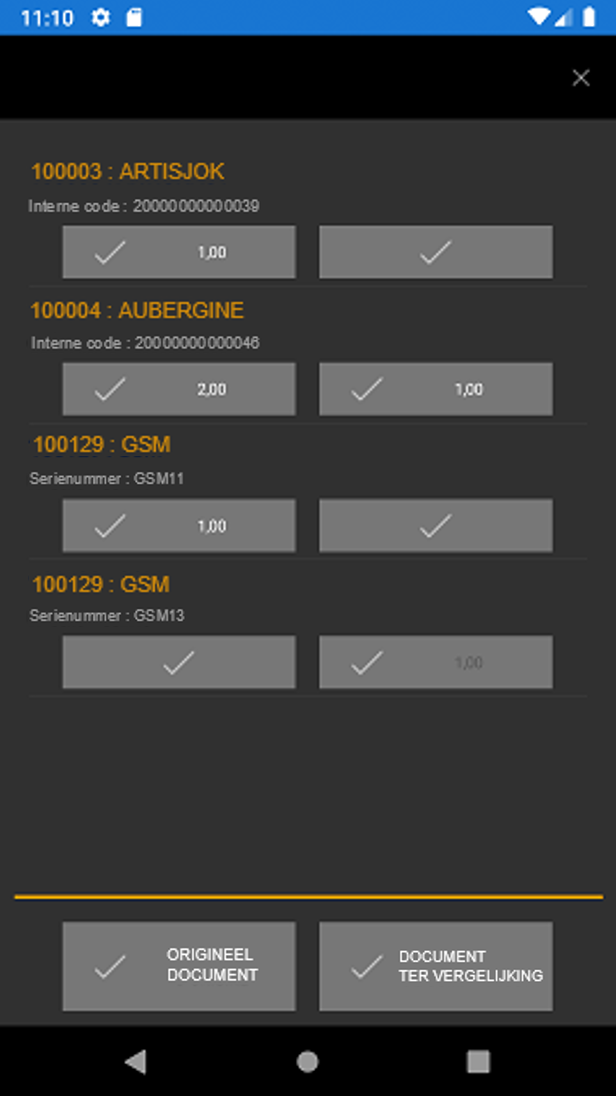The image size is (616, 1096).
Task: Apply all from Origineel Document
Action: tap(179, 966)
